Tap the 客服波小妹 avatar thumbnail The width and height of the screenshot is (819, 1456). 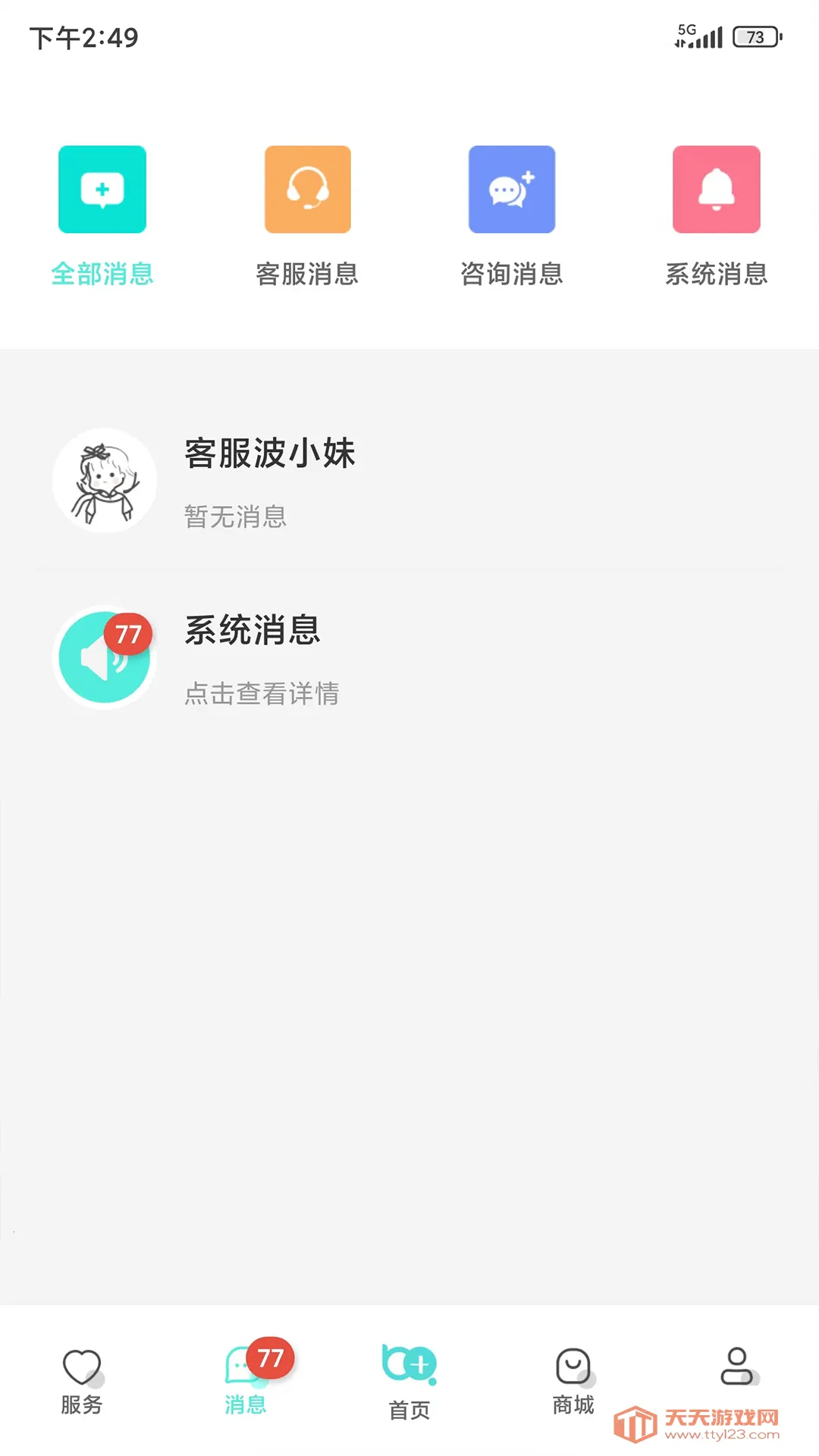[105, 480]
